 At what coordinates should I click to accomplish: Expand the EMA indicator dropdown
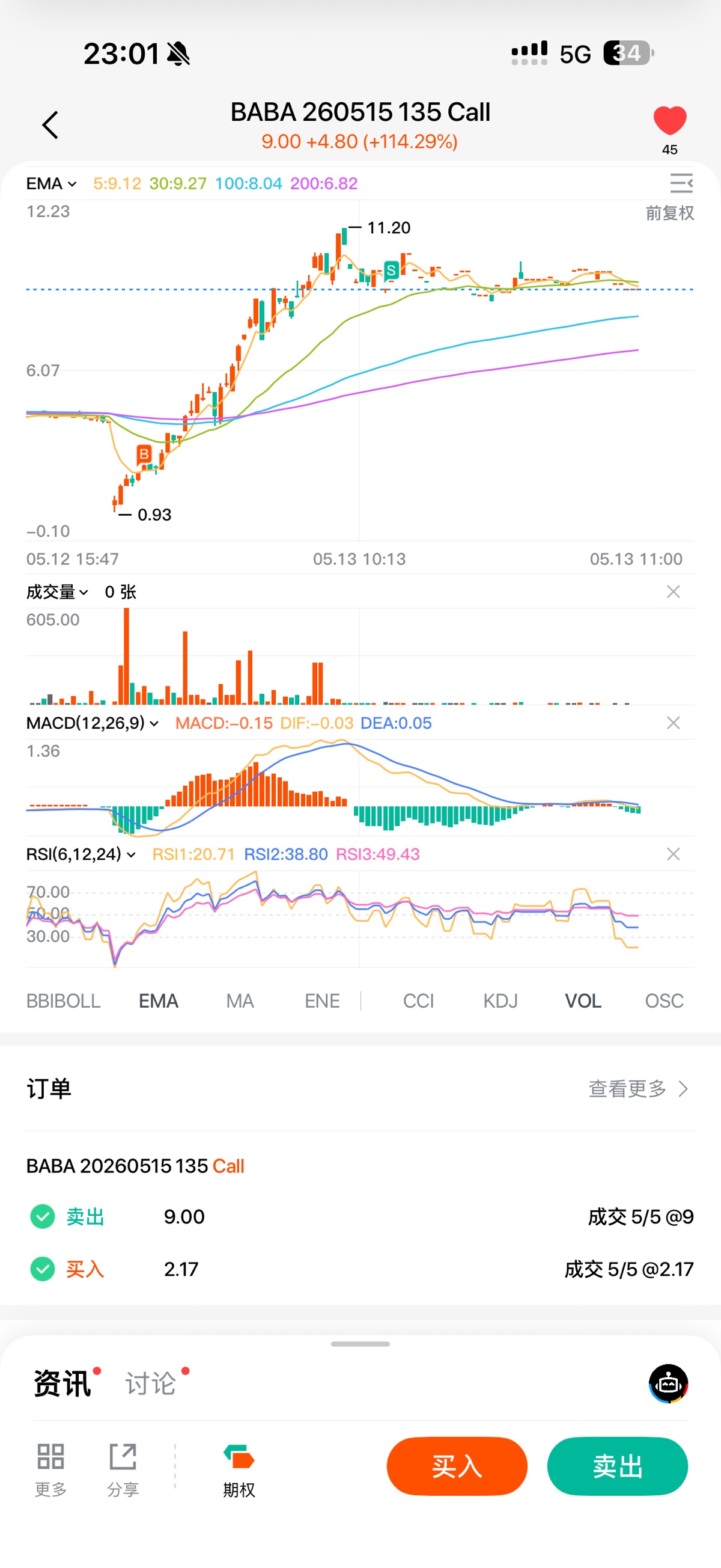click(51, 183)
